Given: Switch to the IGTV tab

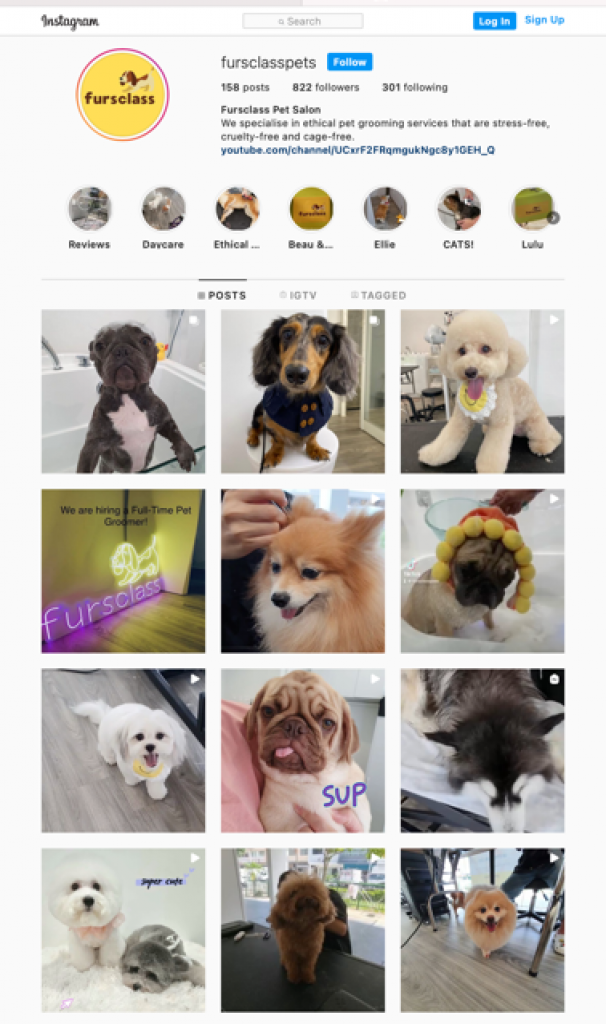Looking at the screenshot, I should [x=299, y=296].
